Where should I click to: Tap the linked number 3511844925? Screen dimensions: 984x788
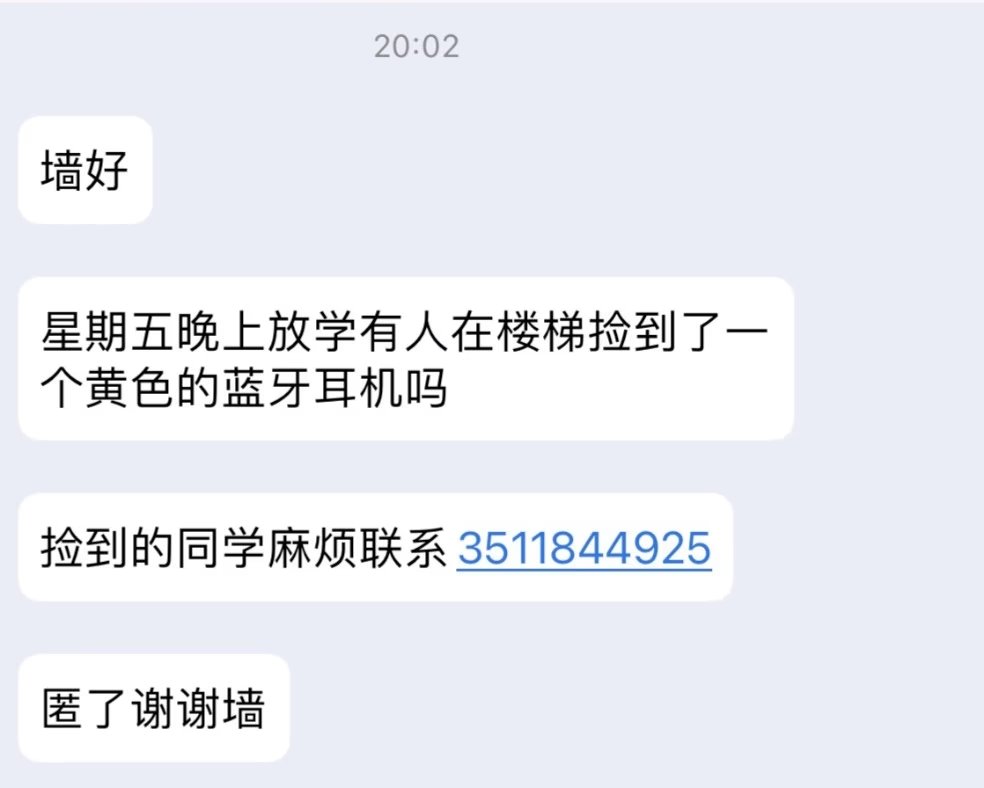click(x=584, y=549)
